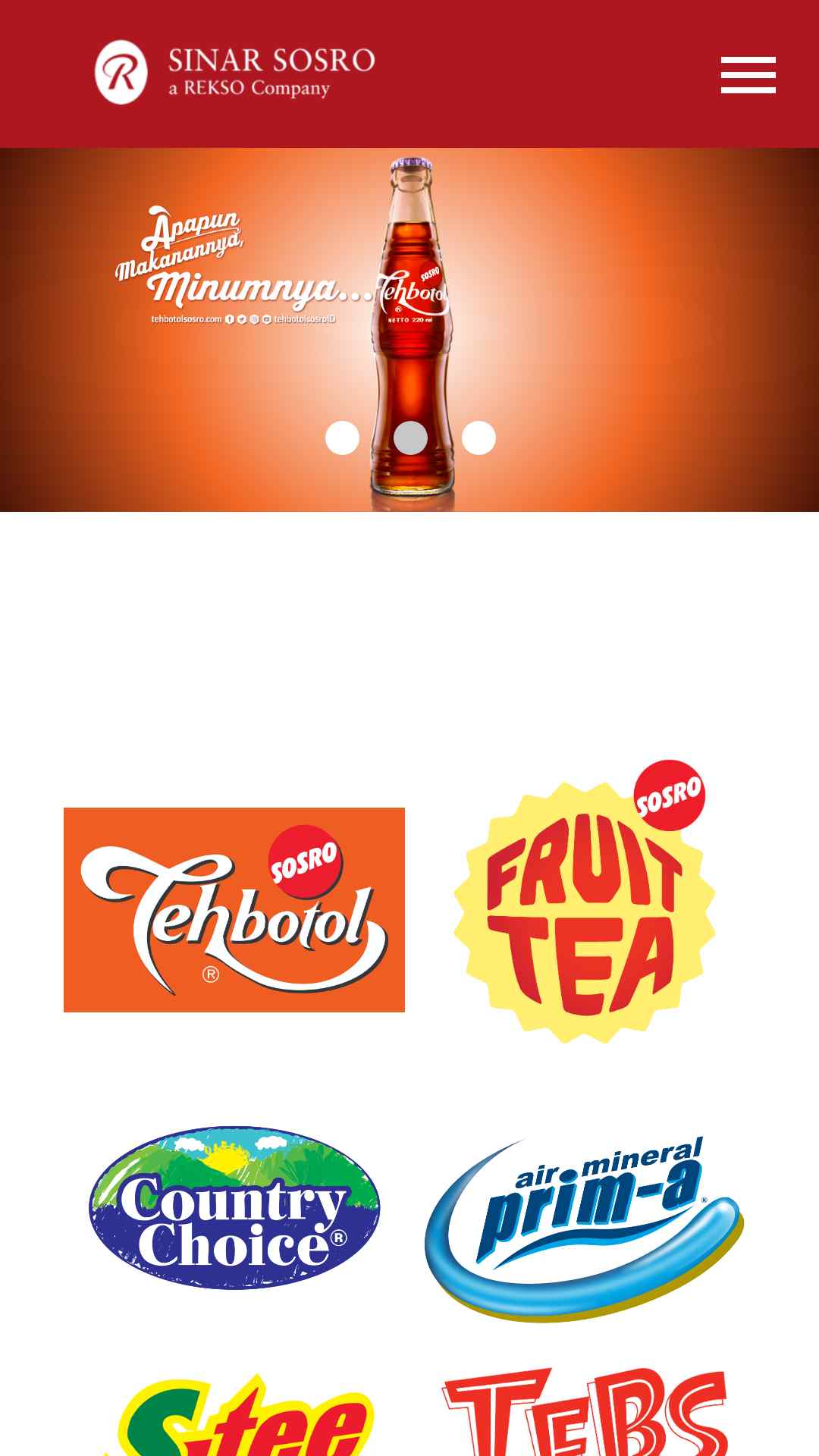
Task: Open the Country Choice brand tile
Action: pyautogui.click(x=234, y=1207)
